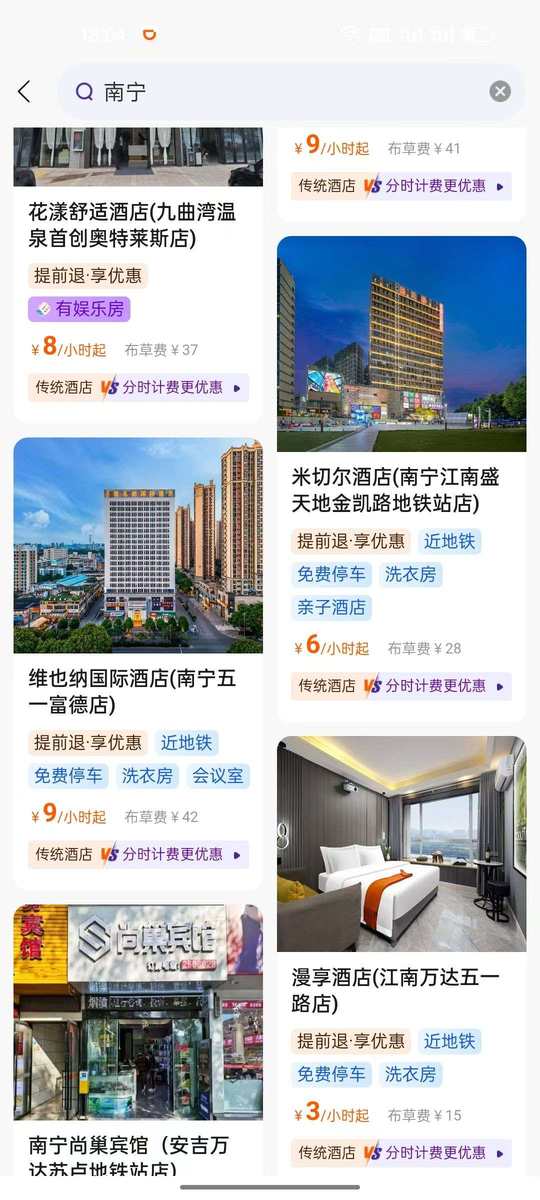Go back using the top-left arrow

24,92
